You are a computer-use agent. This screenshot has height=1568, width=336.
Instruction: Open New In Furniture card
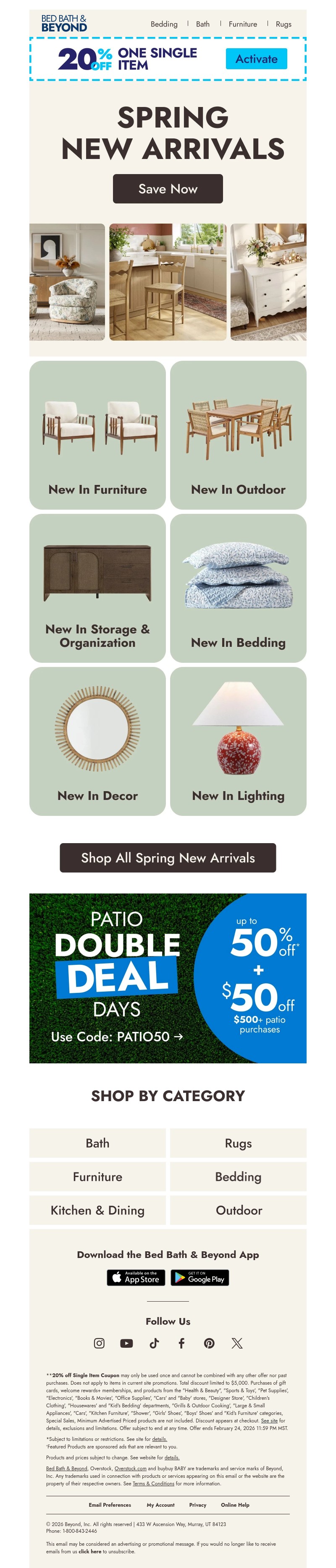(x=97, y=435)
